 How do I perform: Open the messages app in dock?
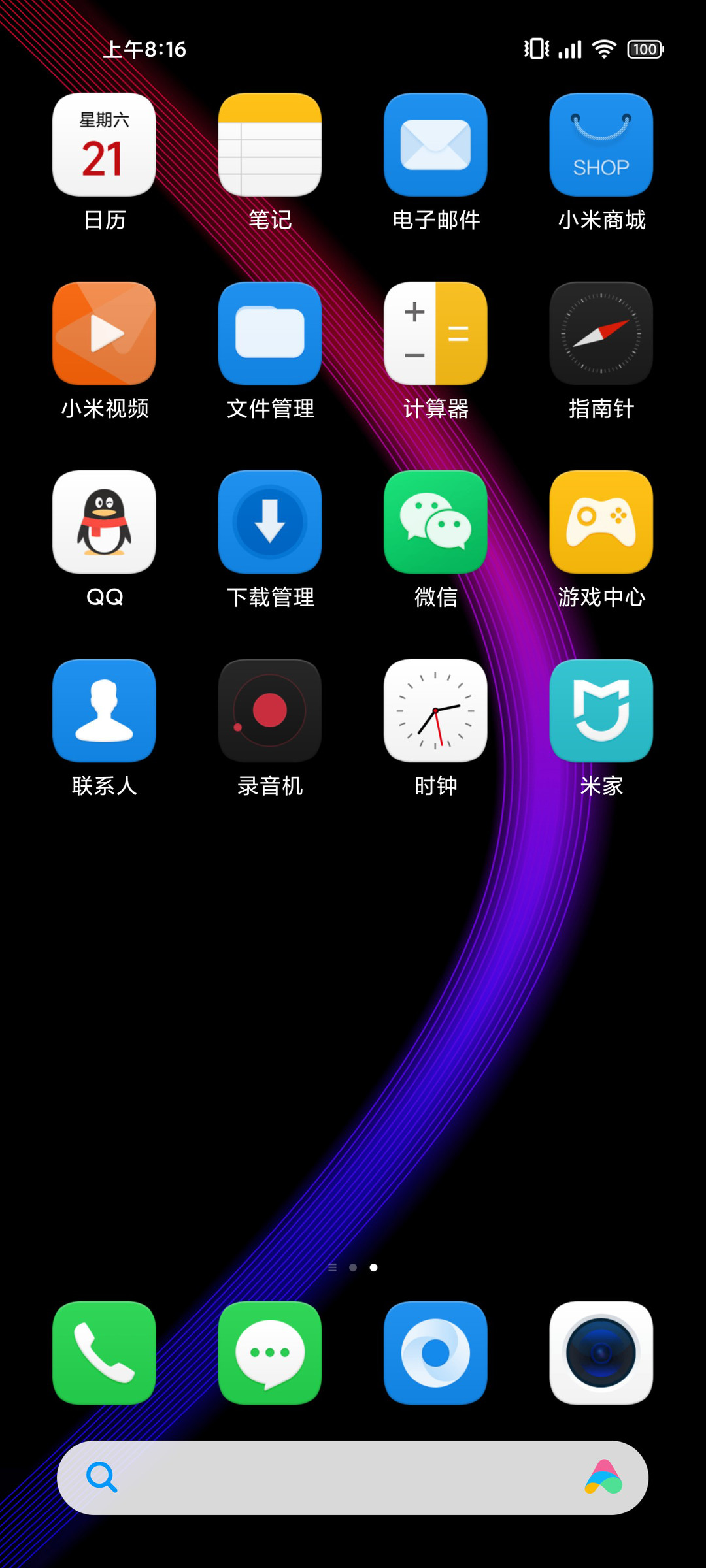(270, 1353)
